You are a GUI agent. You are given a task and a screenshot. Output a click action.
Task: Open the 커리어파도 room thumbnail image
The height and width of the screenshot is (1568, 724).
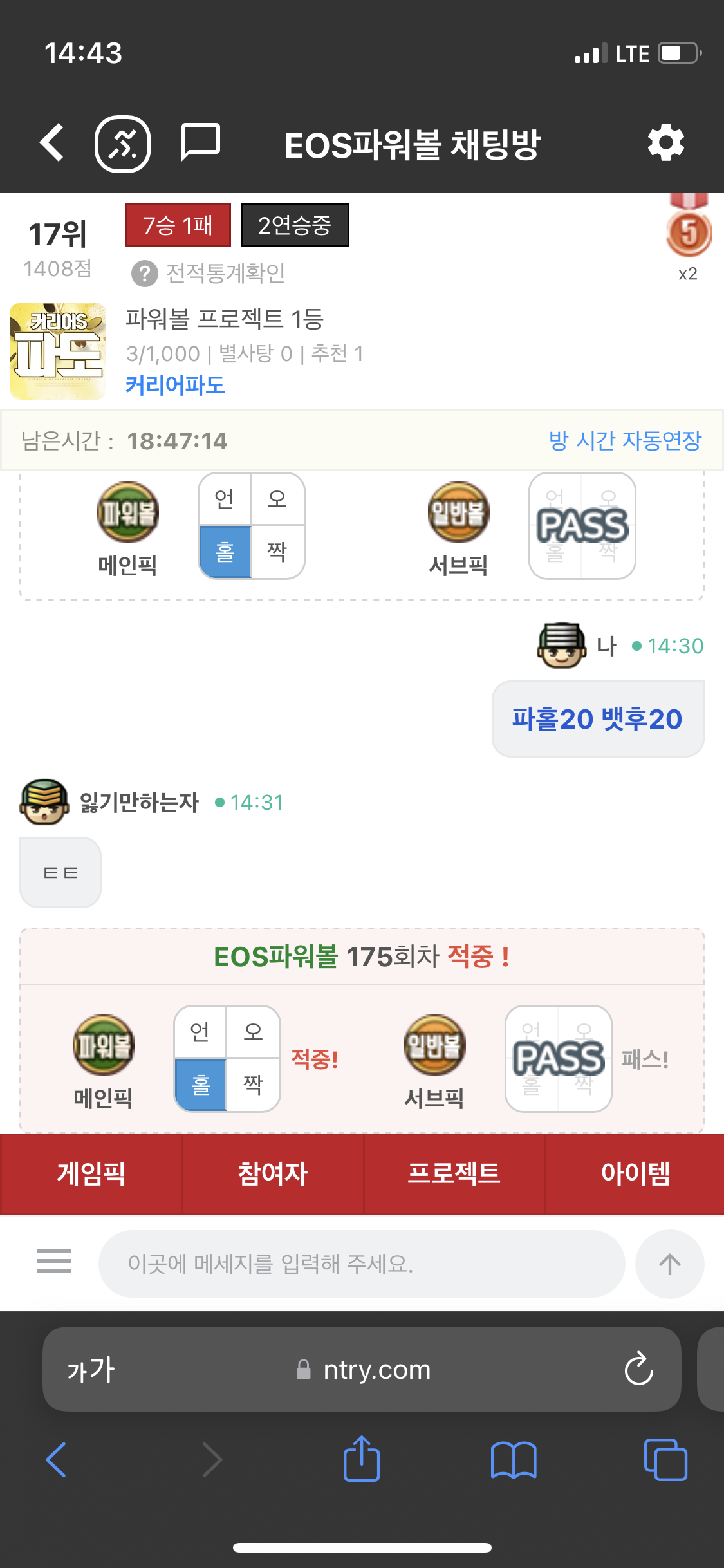[x=58, y=351]
